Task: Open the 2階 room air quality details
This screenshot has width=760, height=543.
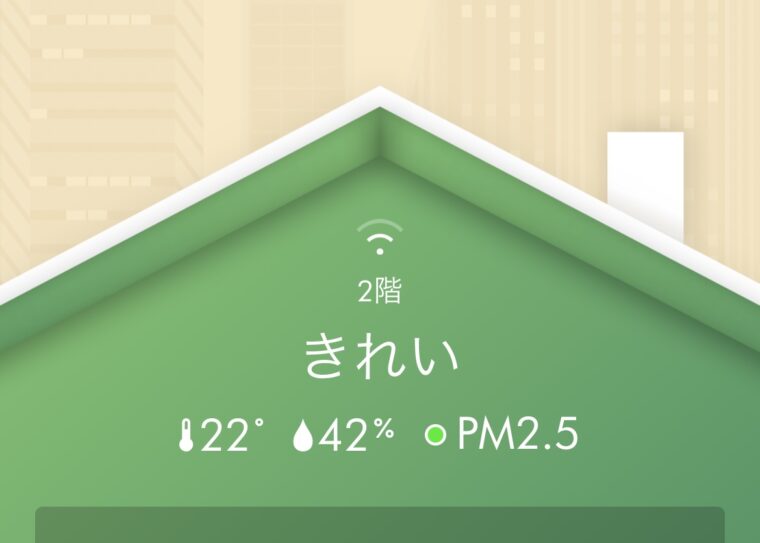Action: click(380, 291)
